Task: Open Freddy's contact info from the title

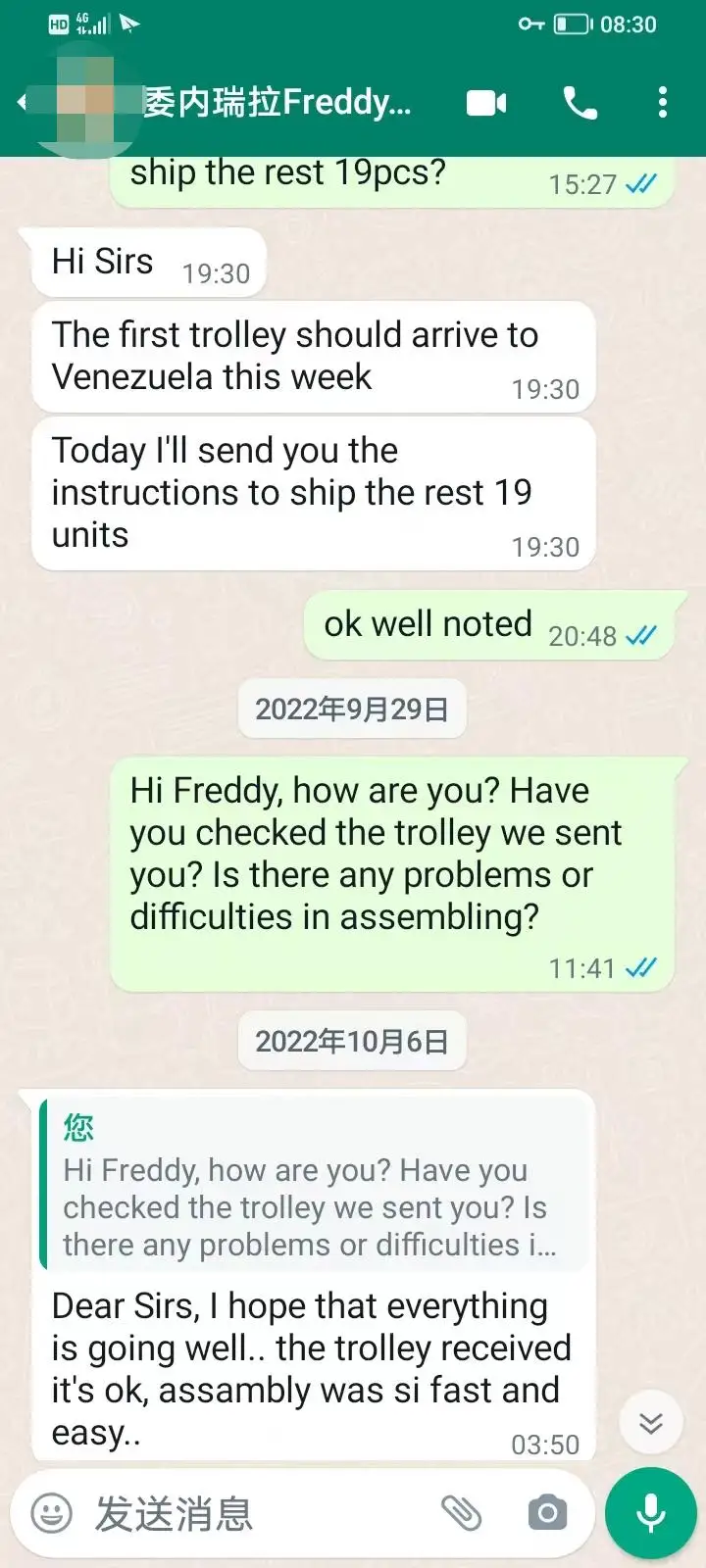Action: click(x=277, y=102)
